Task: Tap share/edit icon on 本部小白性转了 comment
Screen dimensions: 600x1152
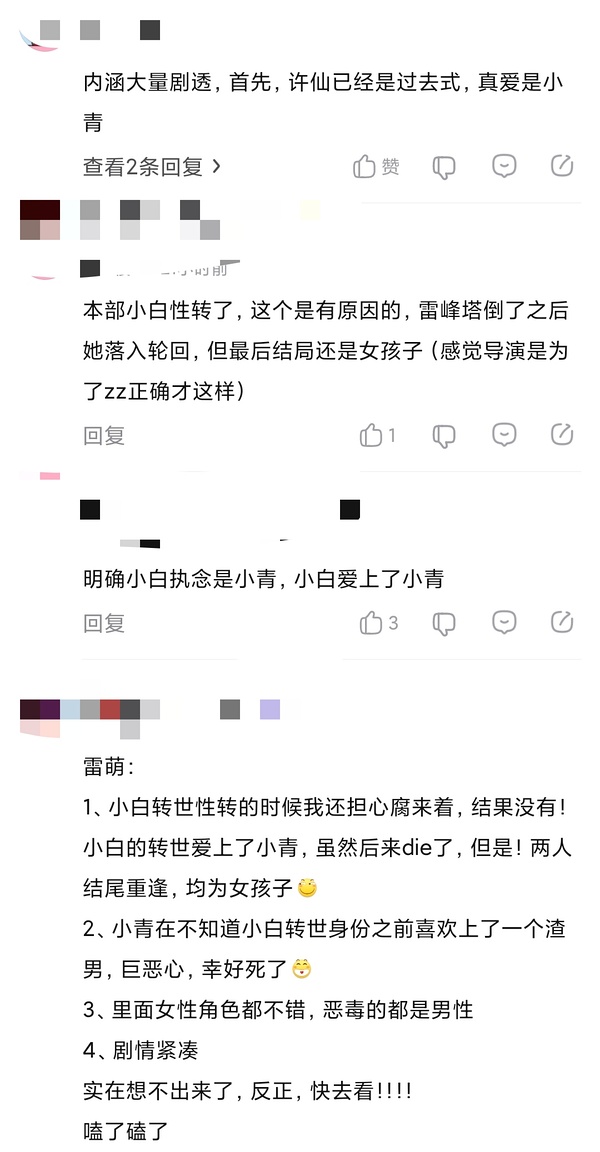Action: 562,434
